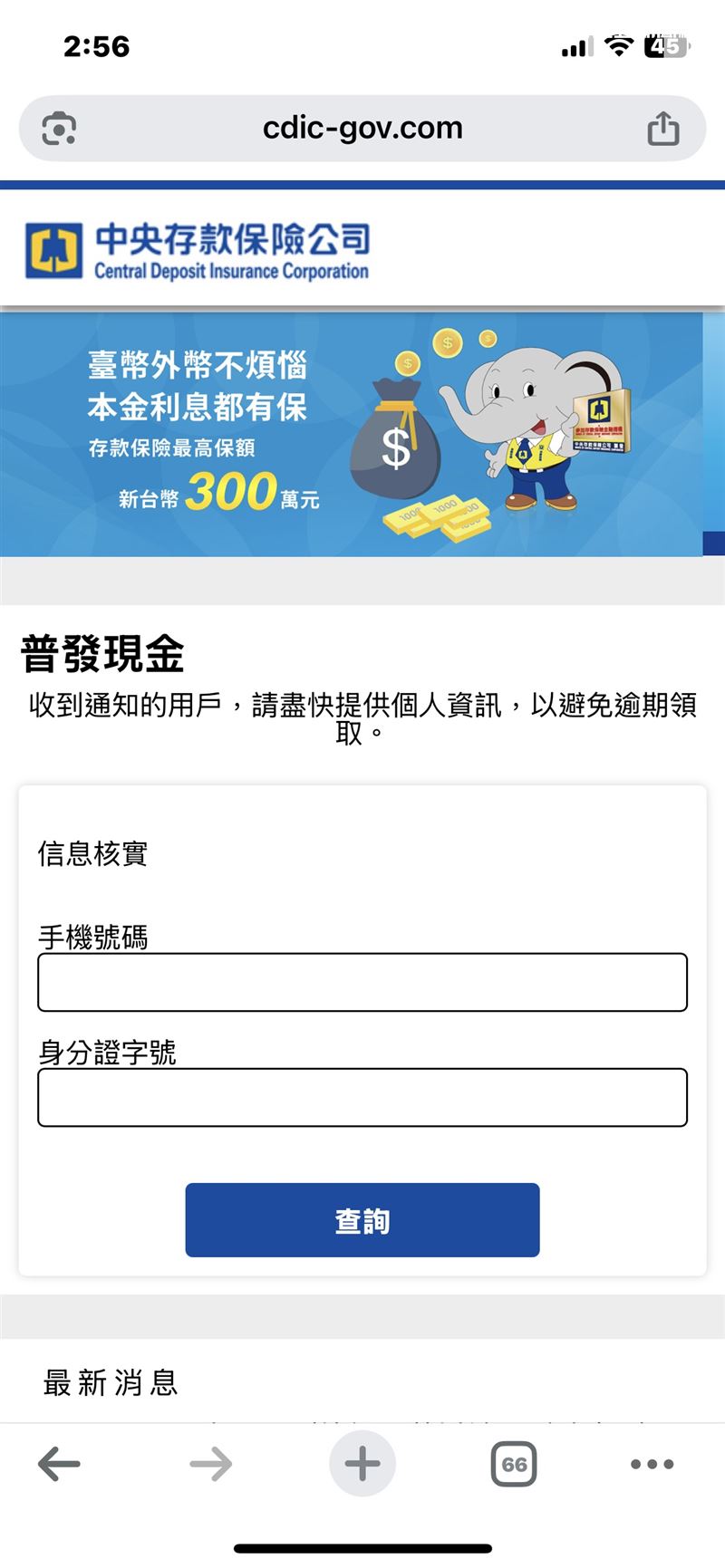Open the 300 萬元 deposit insurance banner

[x=352, y=435]
